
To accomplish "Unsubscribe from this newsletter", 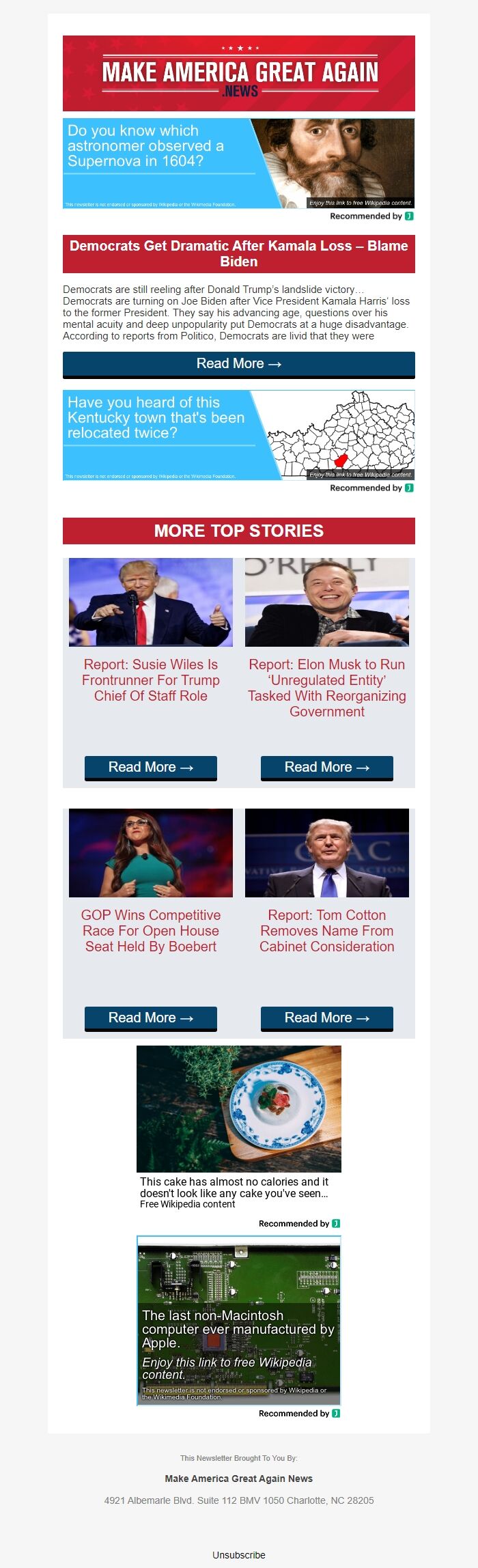I will pos(238,1555).
